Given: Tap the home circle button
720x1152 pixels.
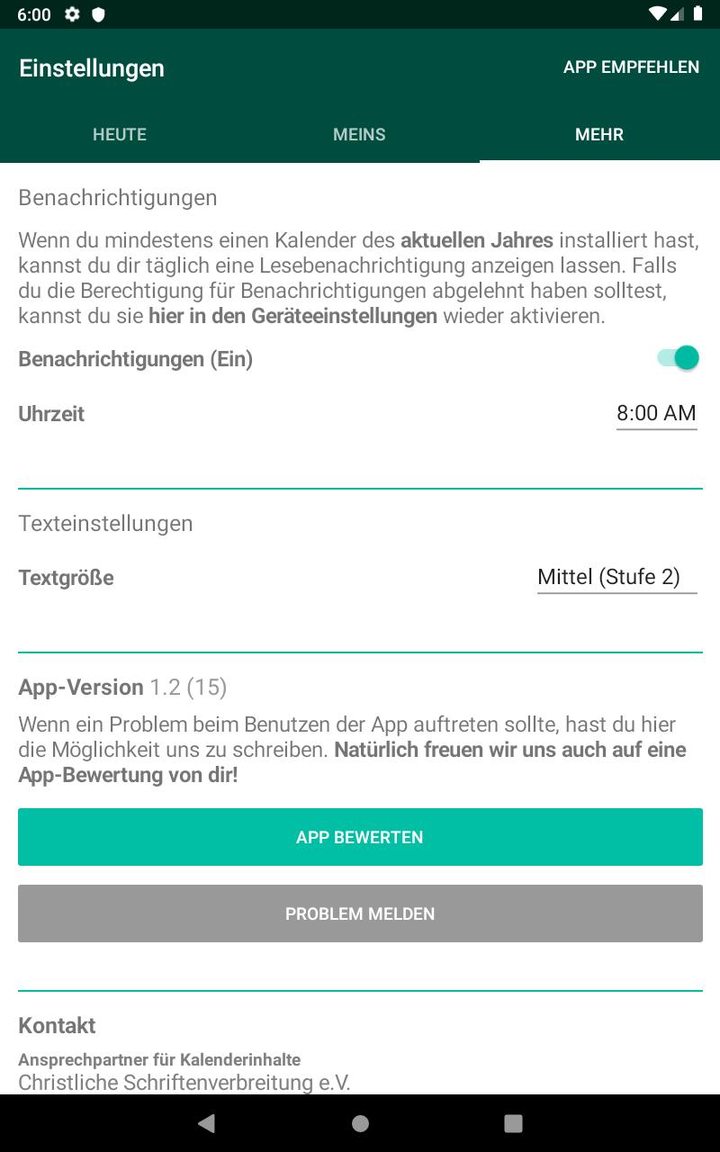Looking at the screenshot, I should pos(359,1123).
